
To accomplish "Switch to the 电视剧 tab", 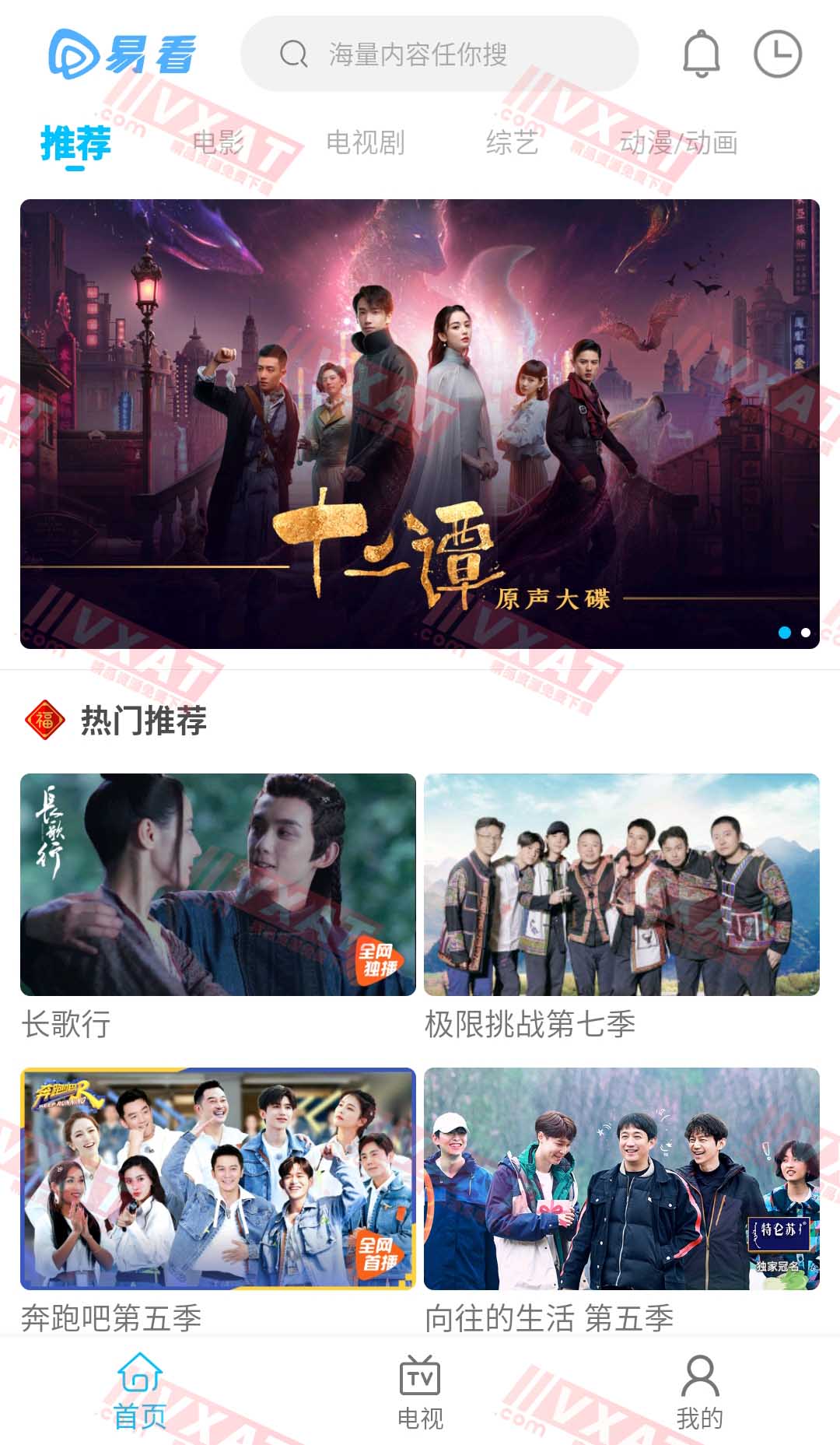I will (x=366, y=142).
